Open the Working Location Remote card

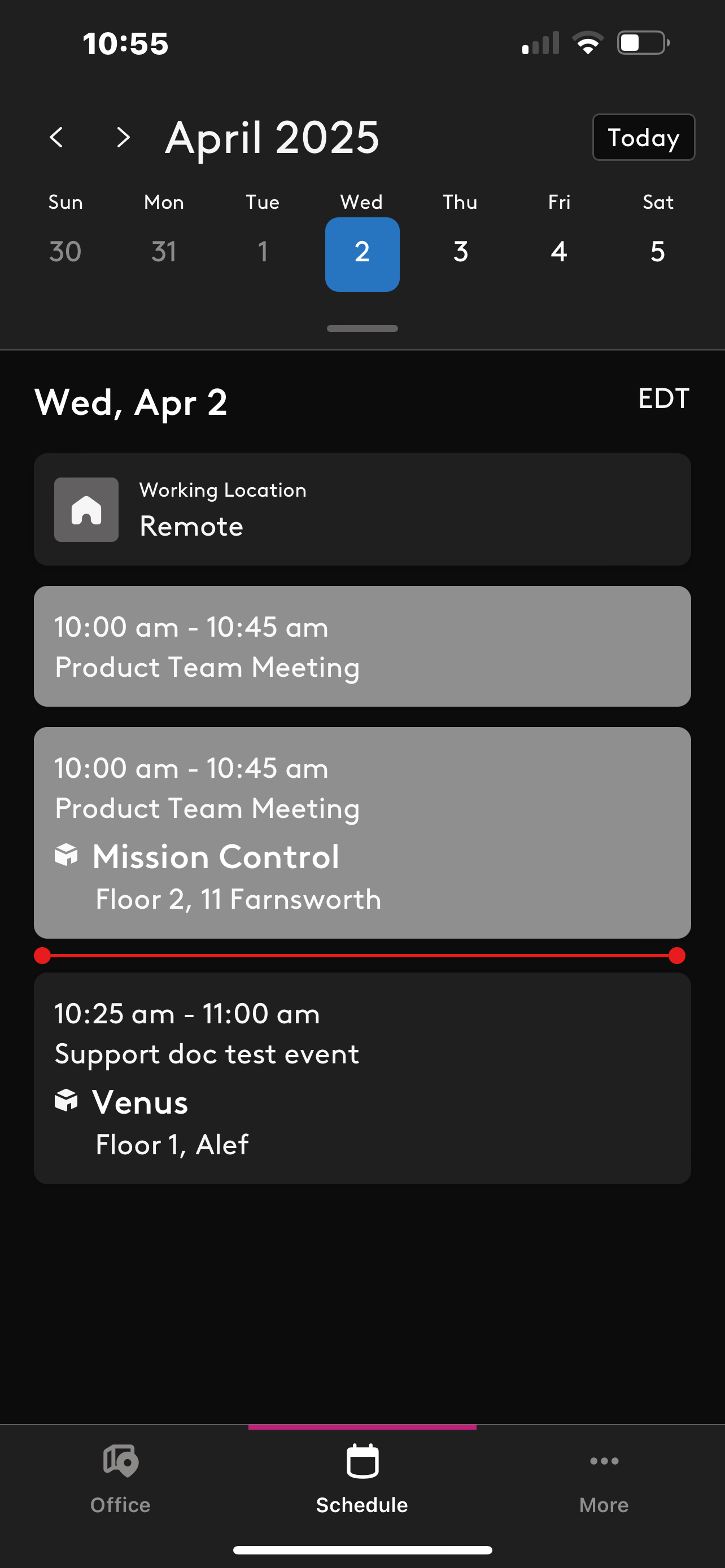coord(362,509)
